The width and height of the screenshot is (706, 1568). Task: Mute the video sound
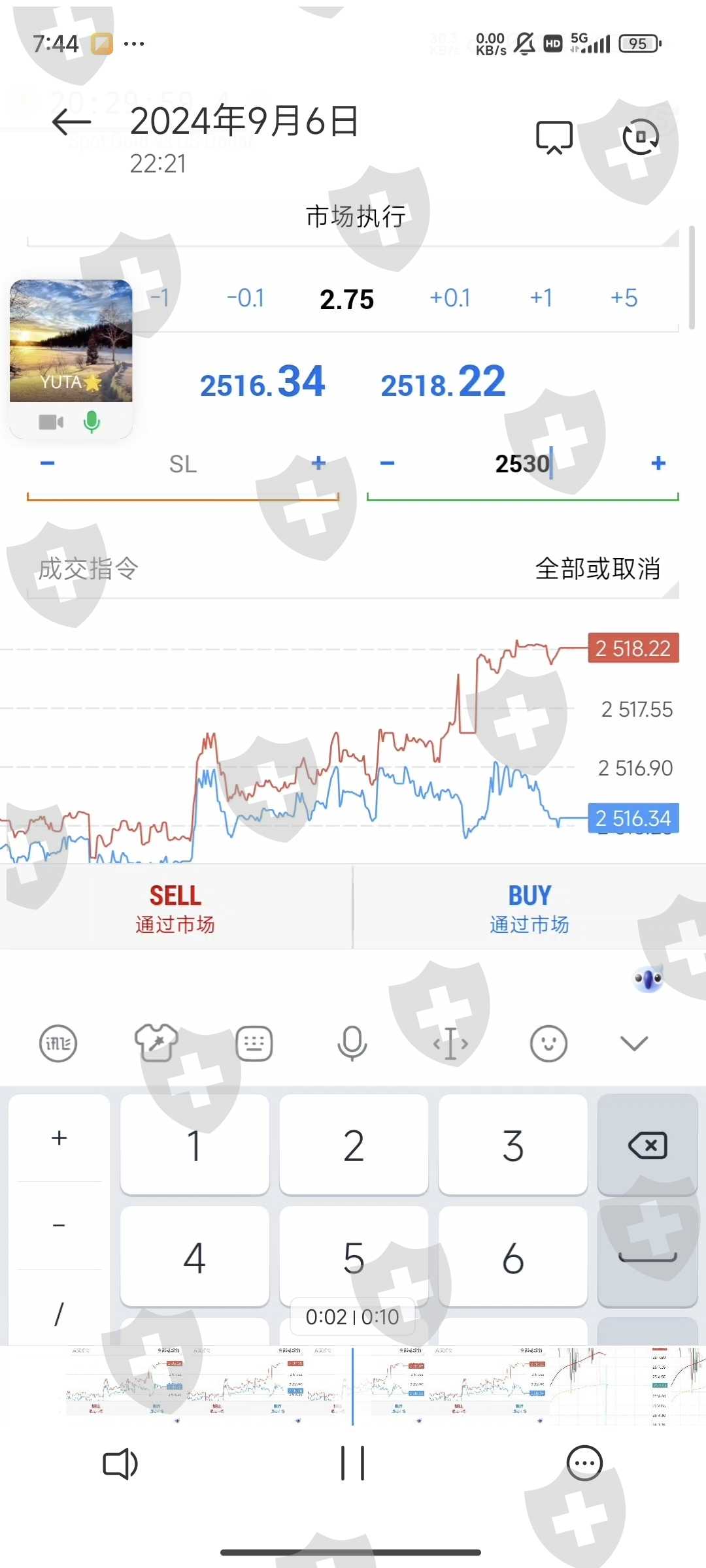[x=120, y=1464]
